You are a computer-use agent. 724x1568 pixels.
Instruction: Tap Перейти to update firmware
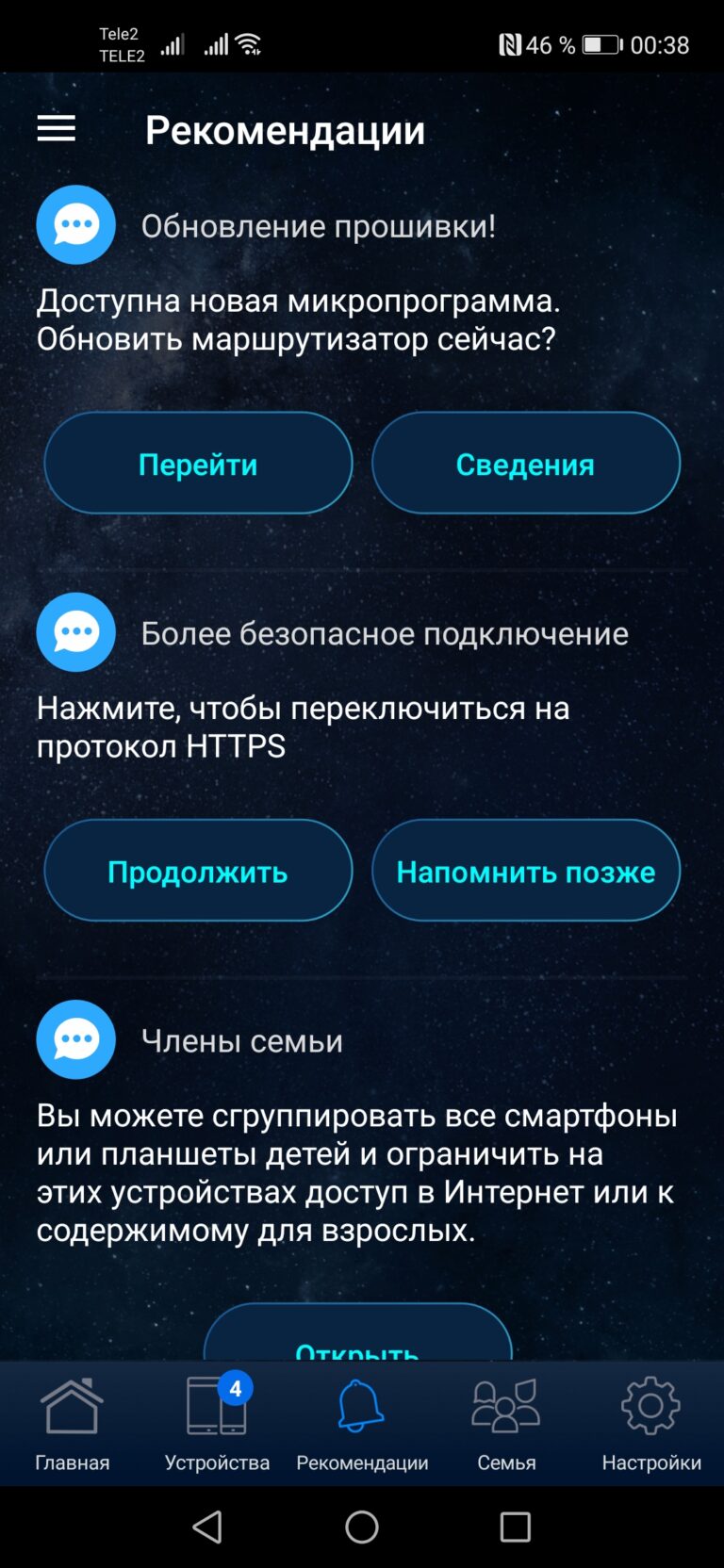click(x=198, y=463)
